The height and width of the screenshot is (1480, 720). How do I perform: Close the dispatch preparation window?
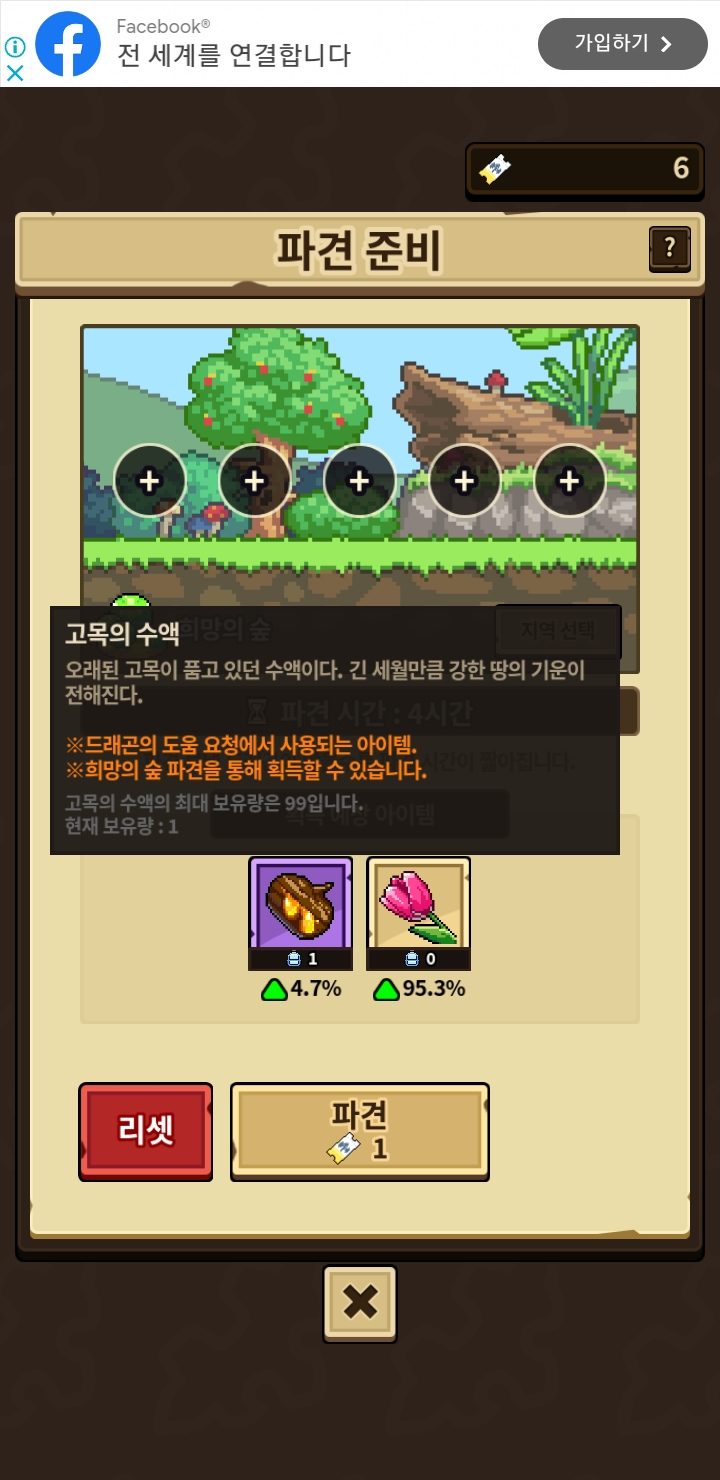(360, 1302)
